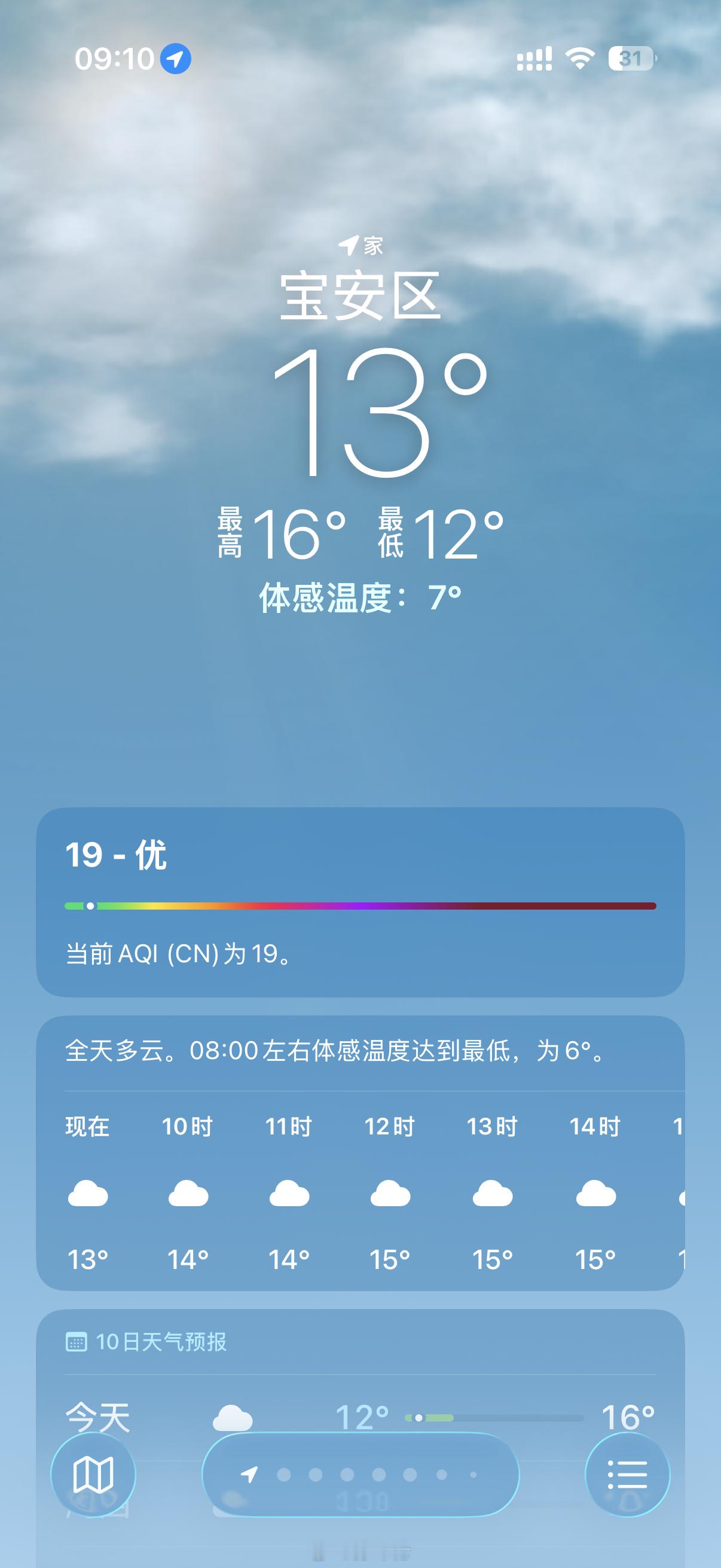This screenshot has width=721, height=1568.
Task: Select the cloud icon under 12时
Action: [392, 1192]
